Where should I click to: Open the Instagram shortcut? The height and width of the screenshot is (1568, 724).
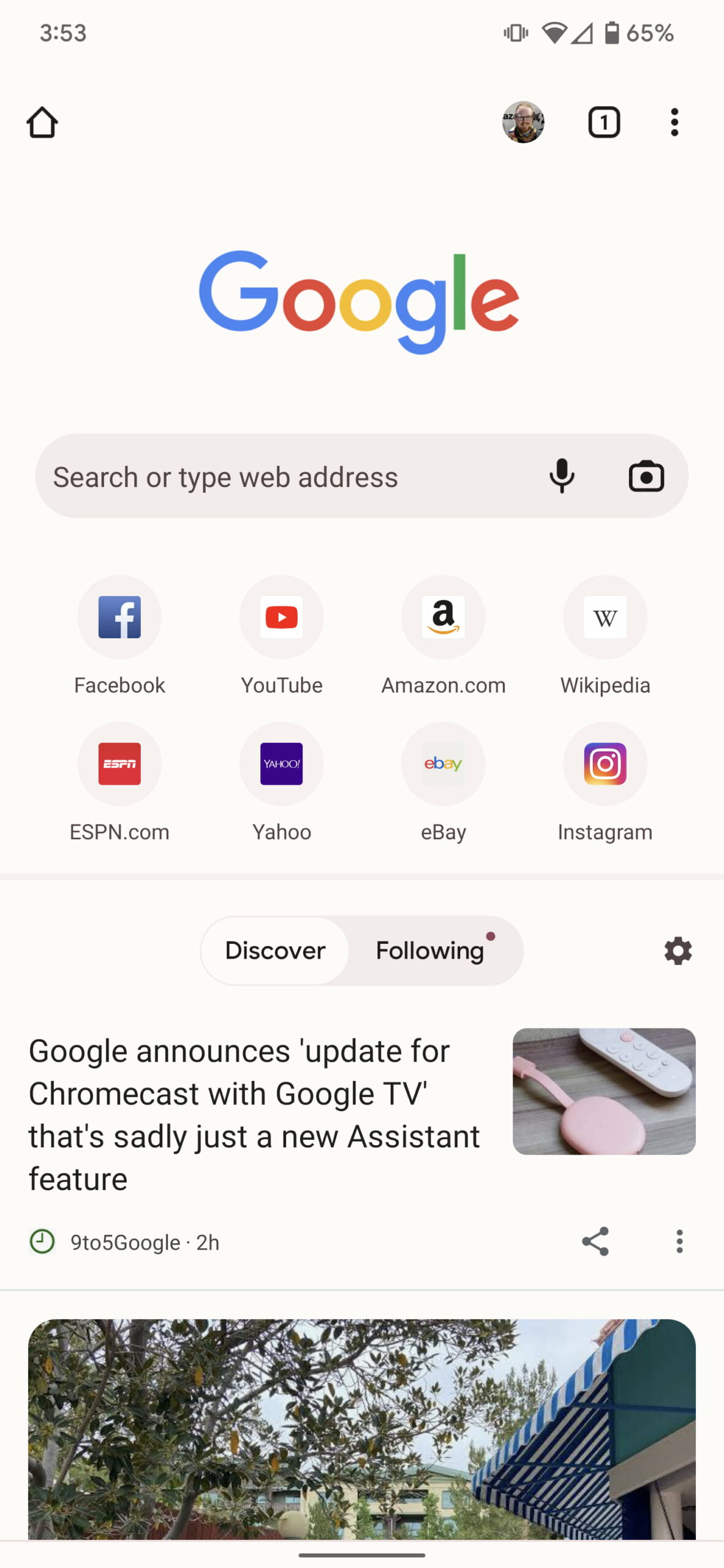(x=605, y=764)
